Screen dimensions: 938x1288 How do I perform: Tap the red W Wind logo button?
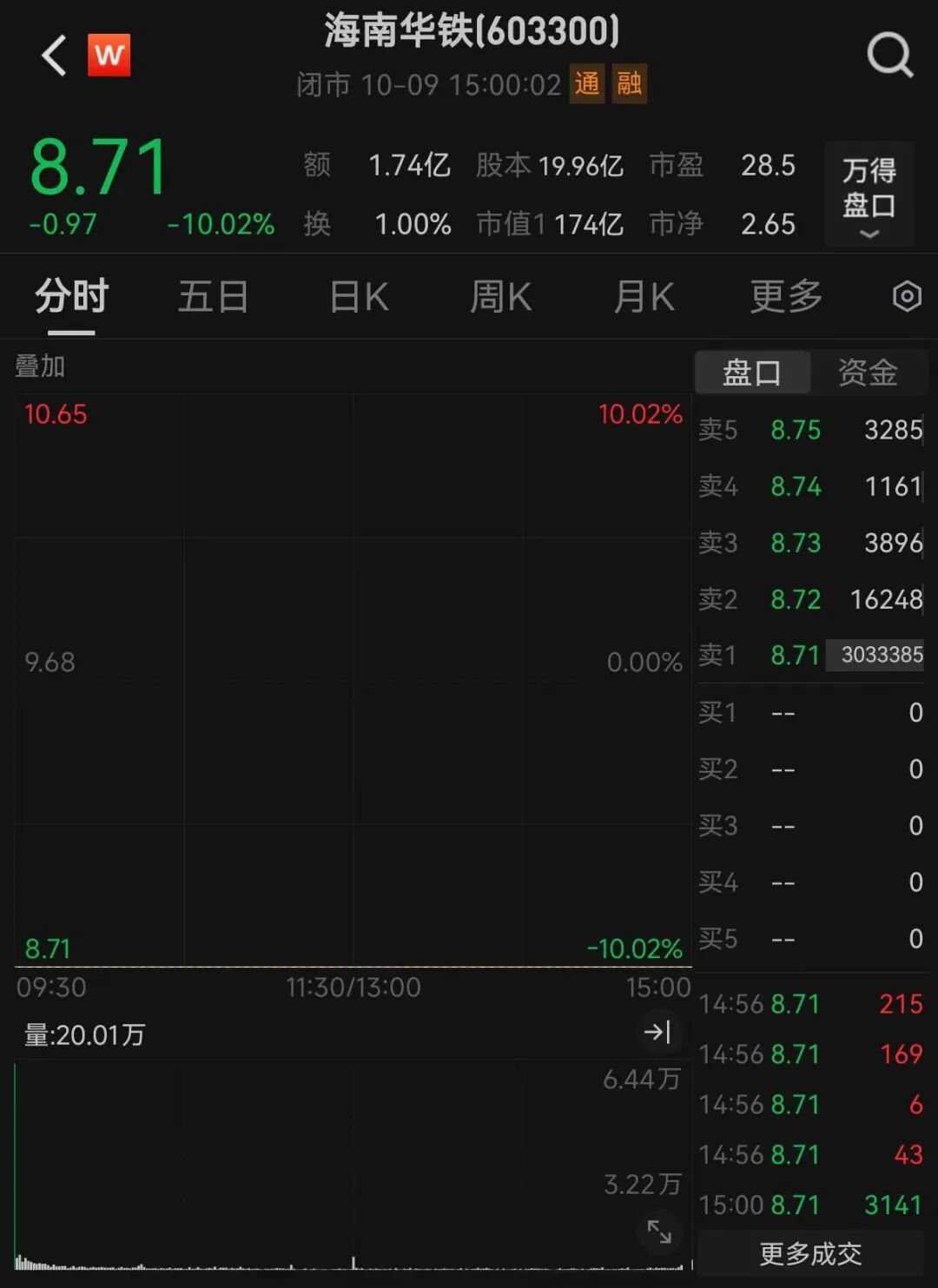click(109, 56)
